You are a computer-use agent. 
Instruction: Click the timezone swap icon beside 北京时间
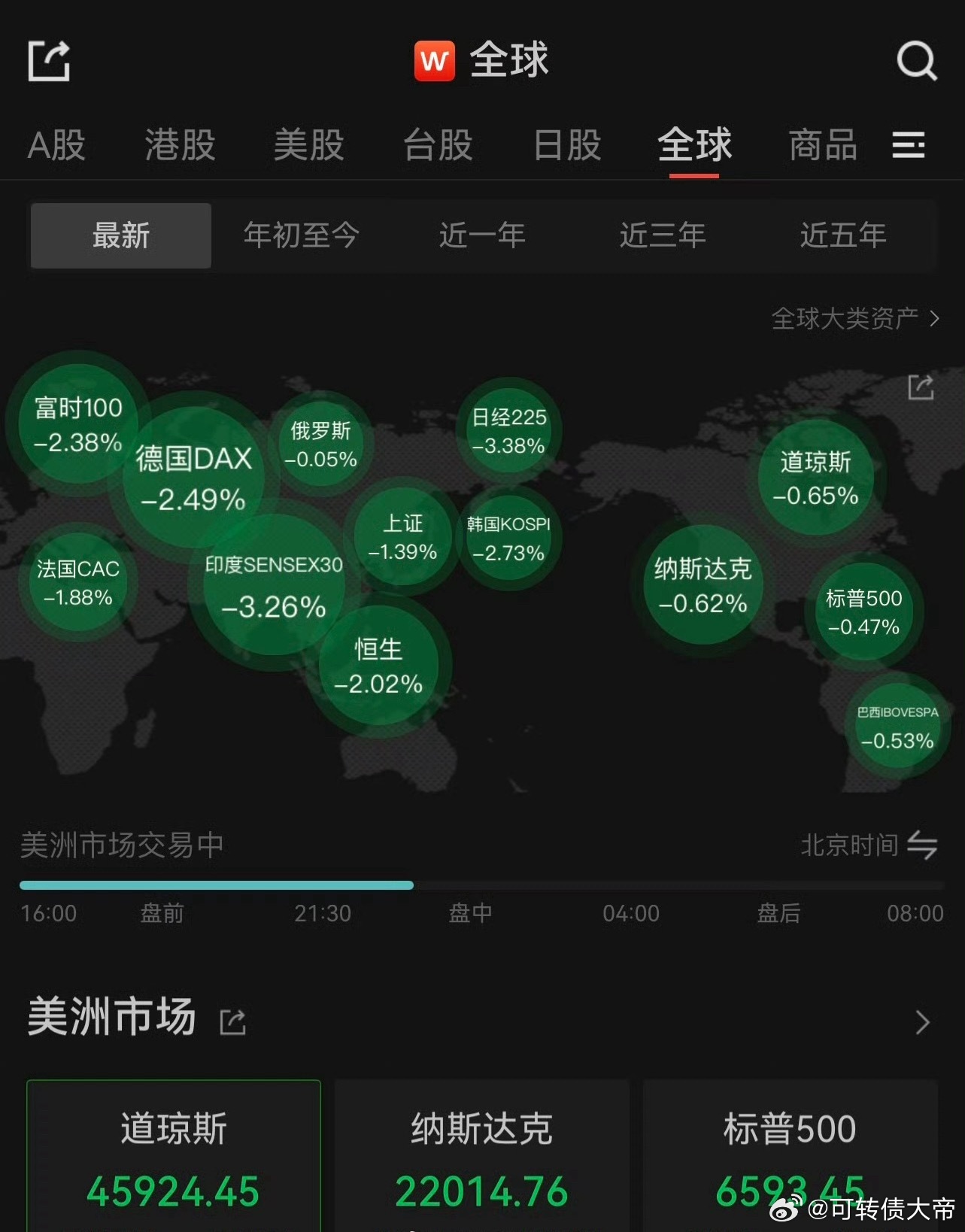(921, 845)
